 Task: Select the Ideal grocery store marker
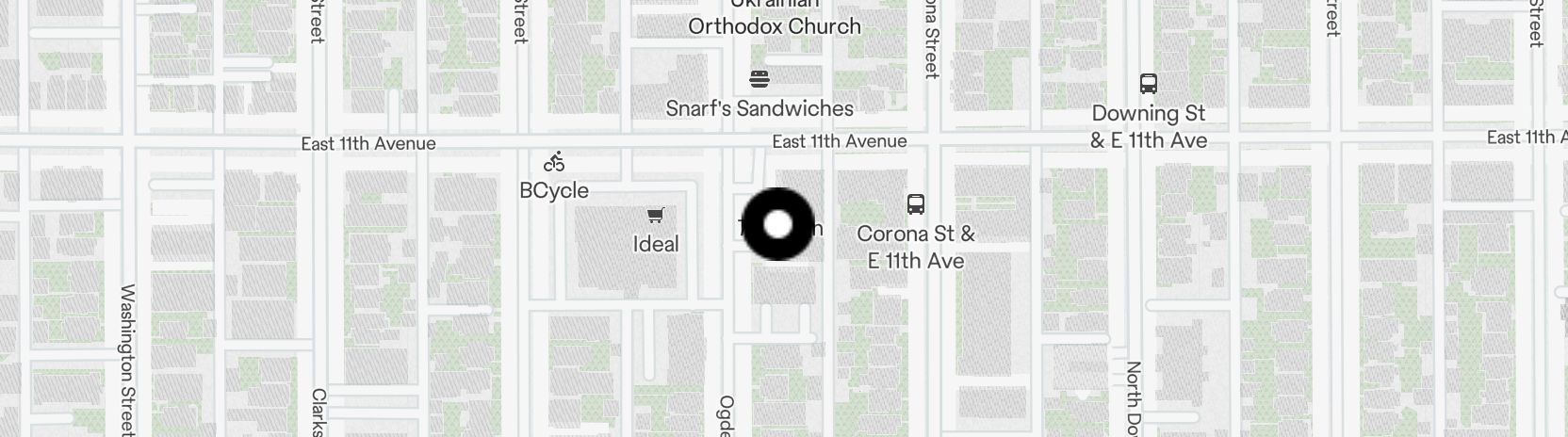[x=656, y=217]
